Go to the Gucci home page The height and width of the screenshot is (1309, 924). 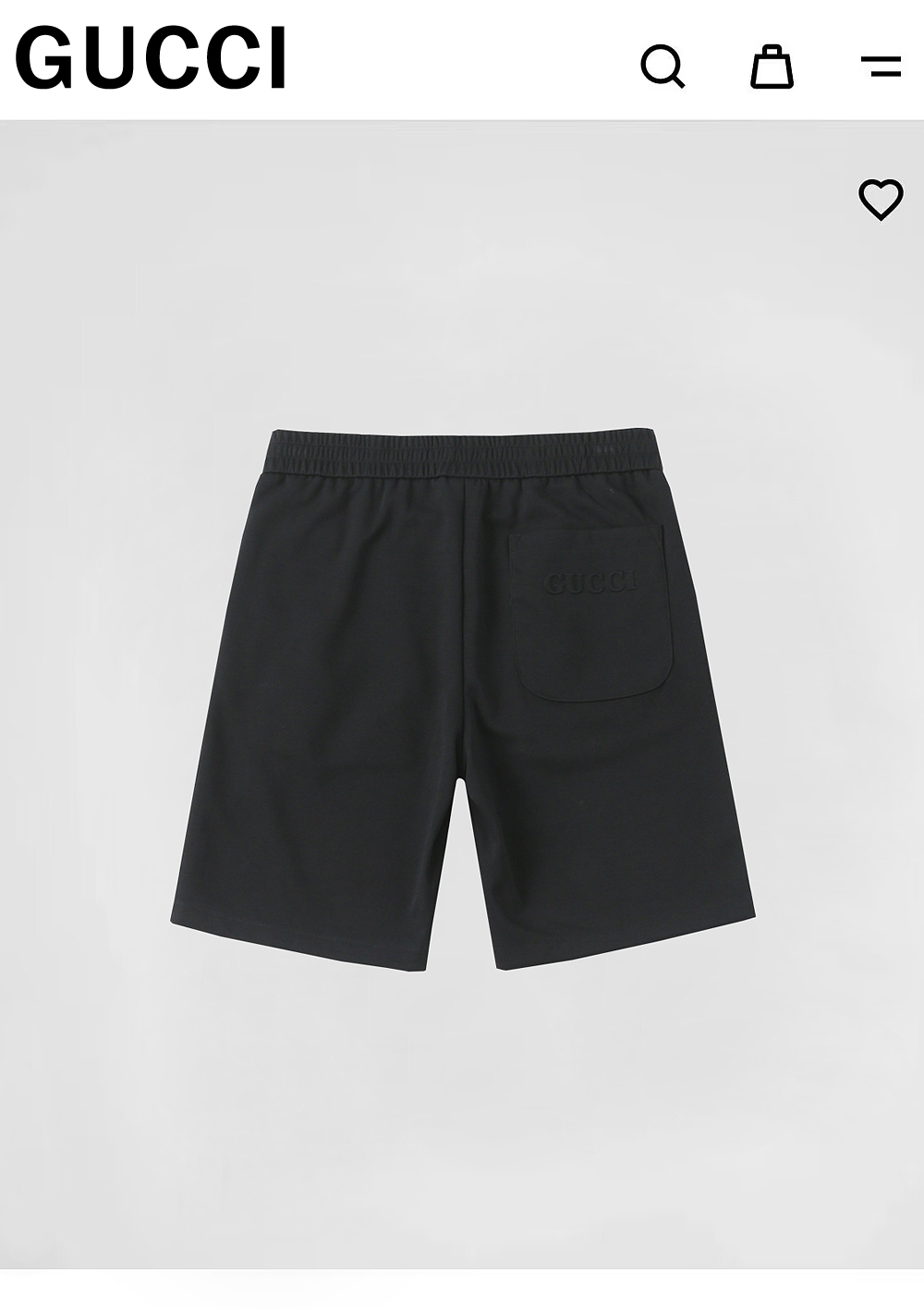point(151,59)
